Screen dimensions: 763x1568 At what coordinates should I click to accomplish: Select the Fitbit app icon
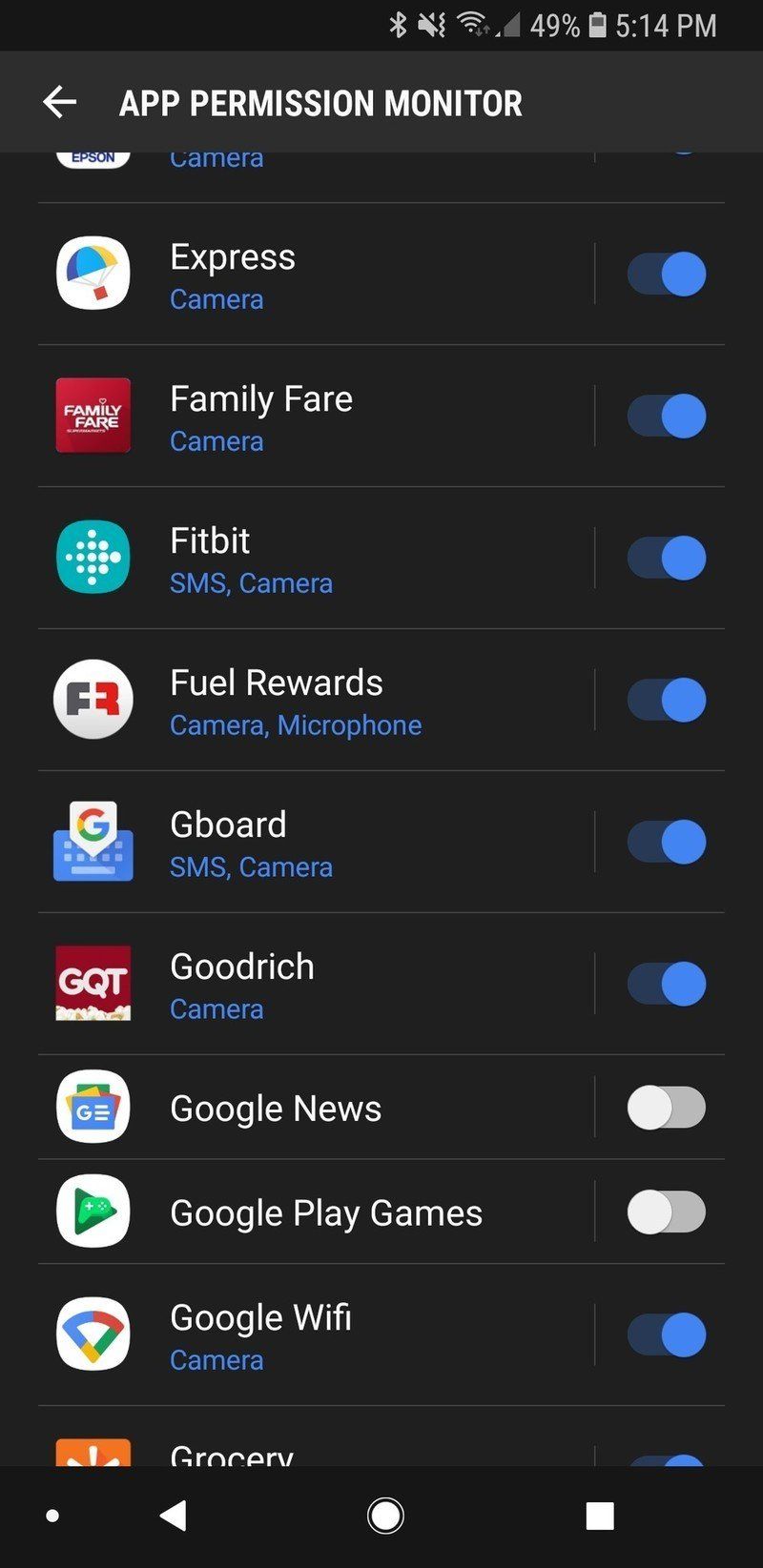[93, 558]
